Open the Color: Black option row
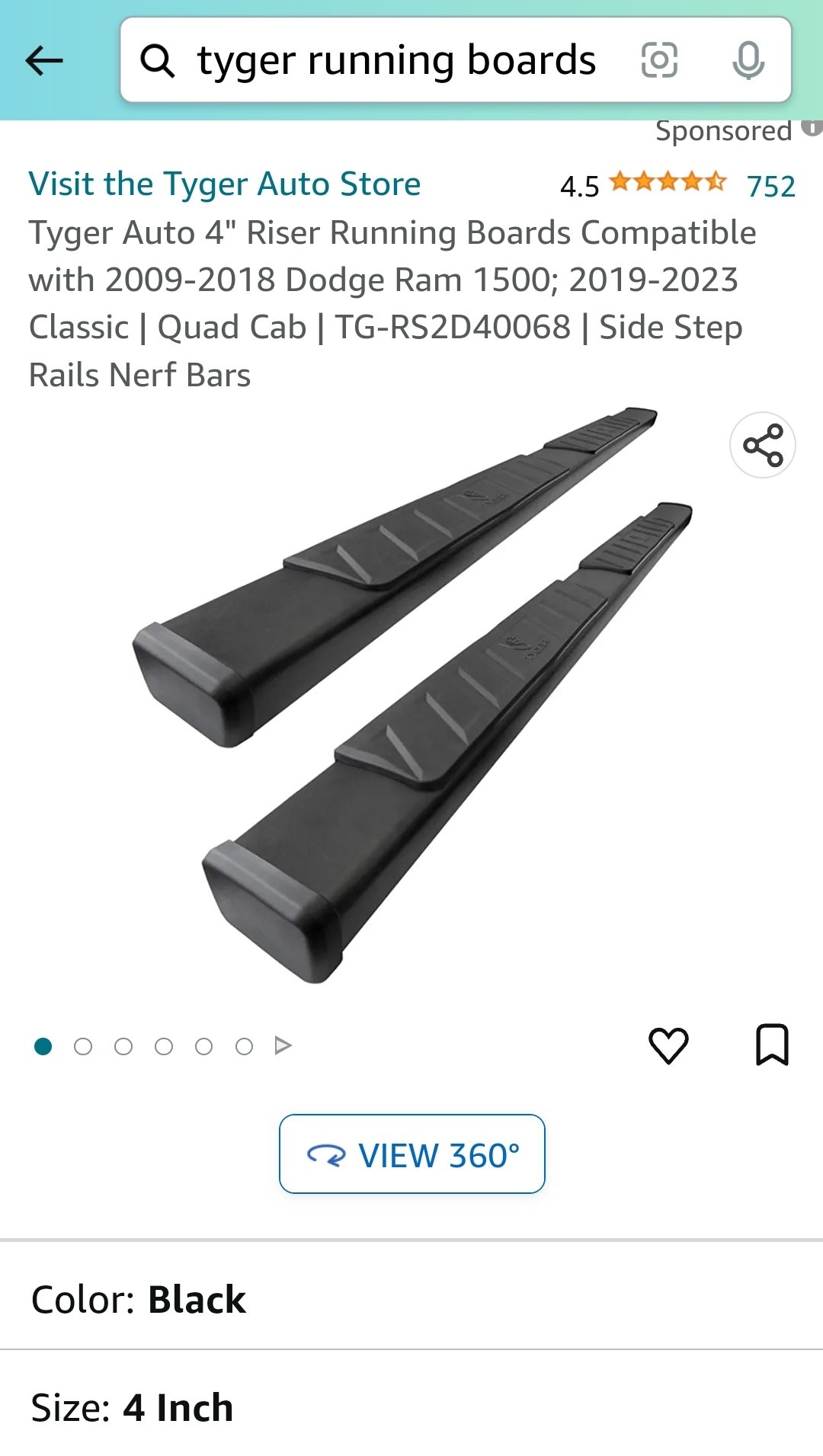823x1456 pixels. (x=411, y=1299)
